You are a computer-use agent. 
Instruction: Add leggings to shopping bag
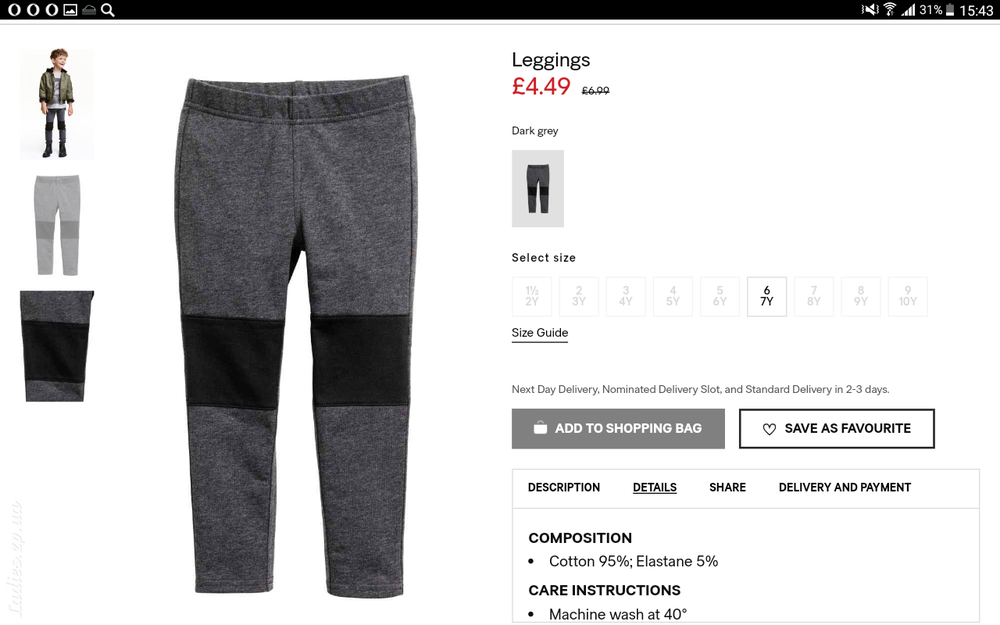[618, 428]
